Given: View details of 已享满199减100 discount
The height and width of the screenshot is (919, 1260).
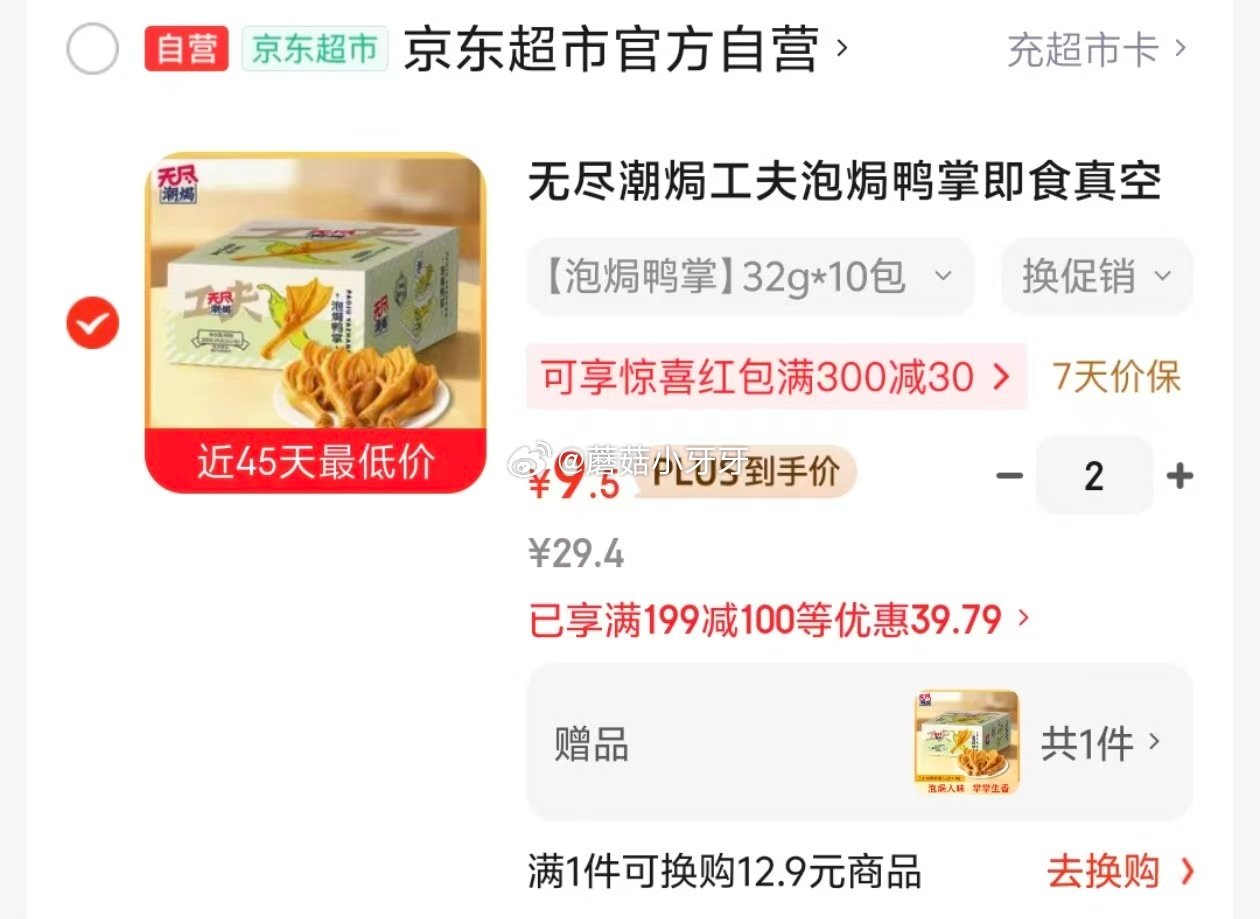Looking at the screenshot, I should [x=778, y=621].
